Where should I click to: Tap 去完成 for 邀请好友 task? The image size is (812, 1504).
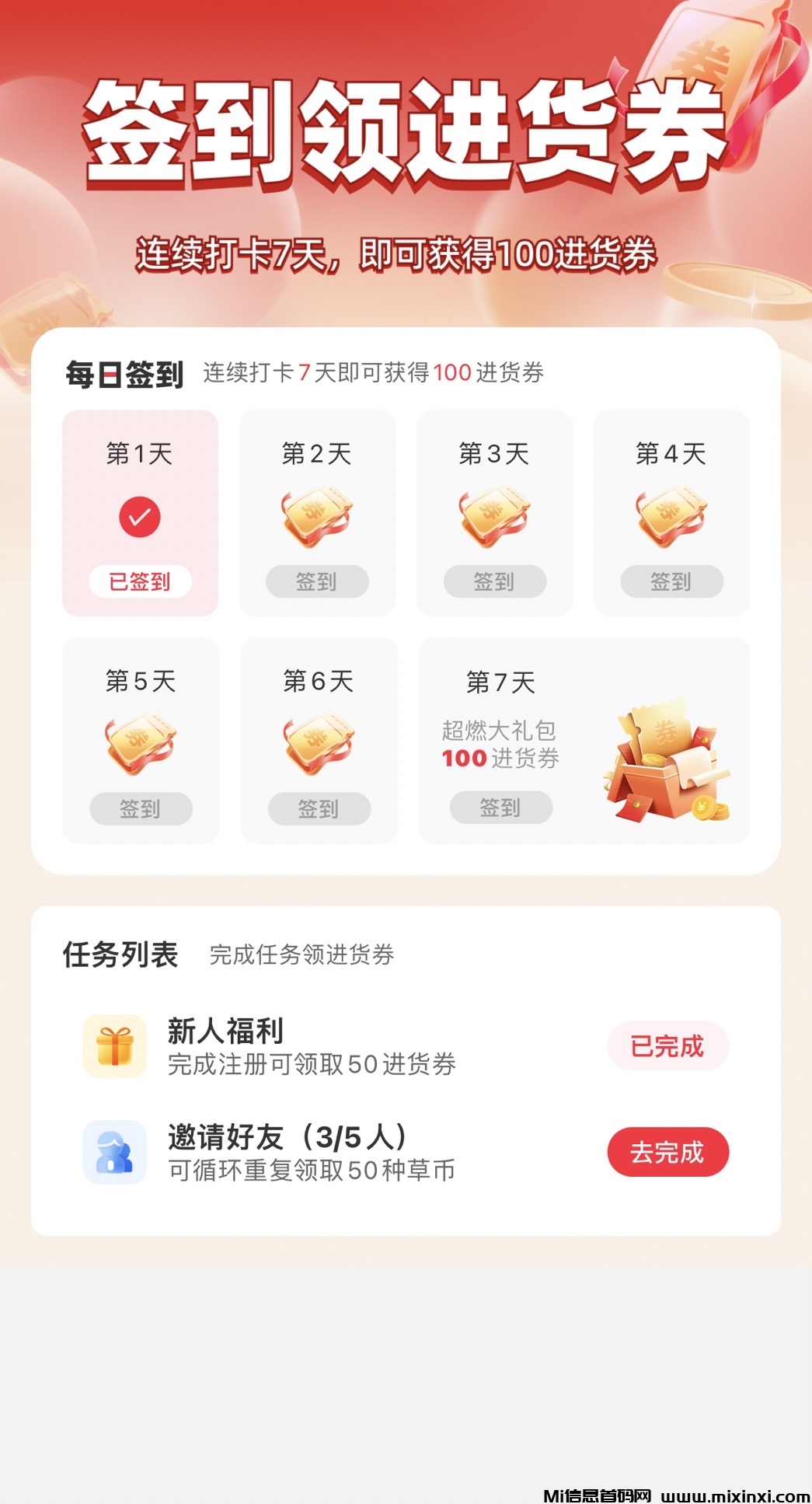667,1152
